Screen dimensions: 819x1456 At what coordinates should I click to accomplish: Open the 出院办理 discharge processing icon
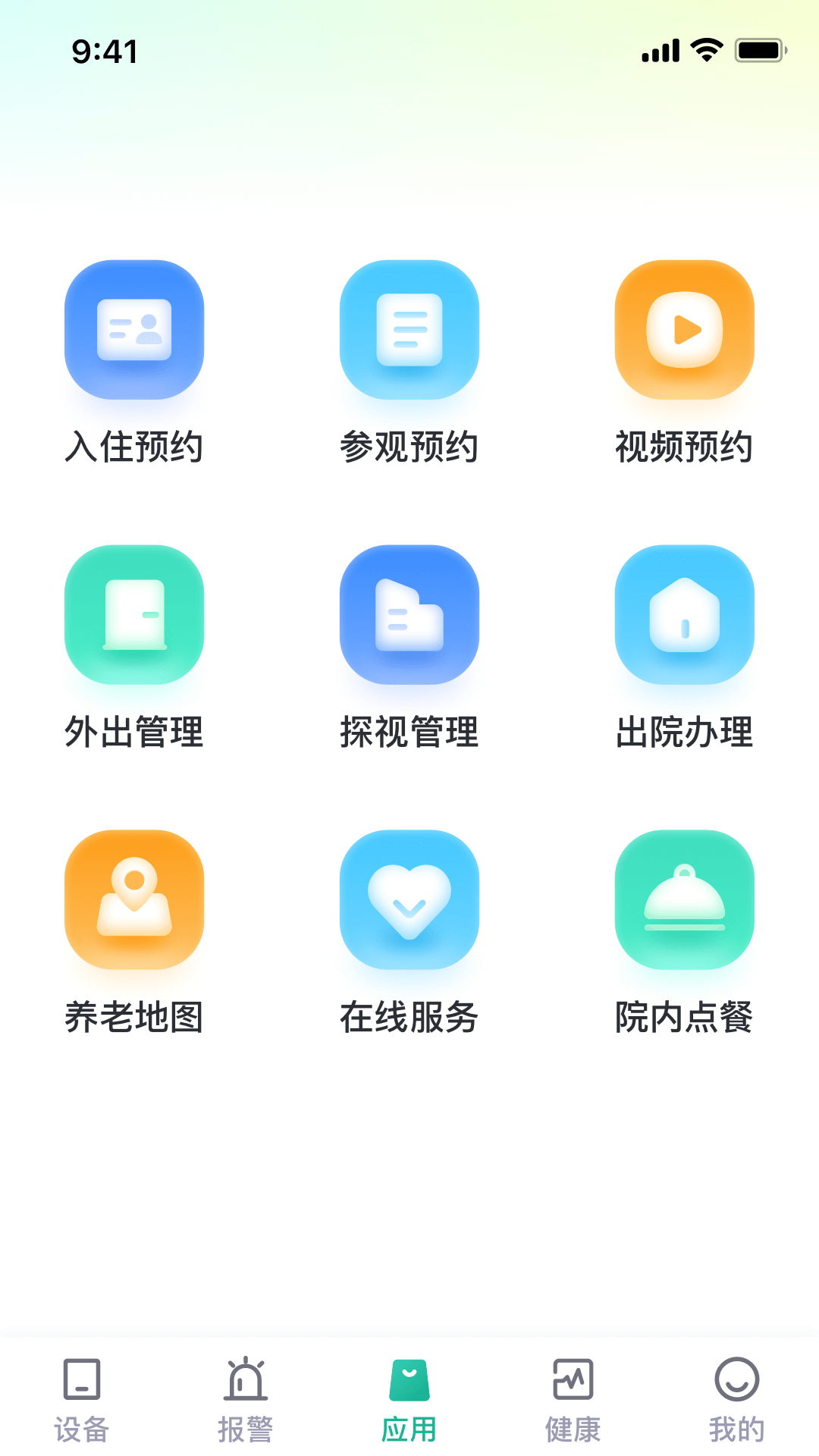683,616
